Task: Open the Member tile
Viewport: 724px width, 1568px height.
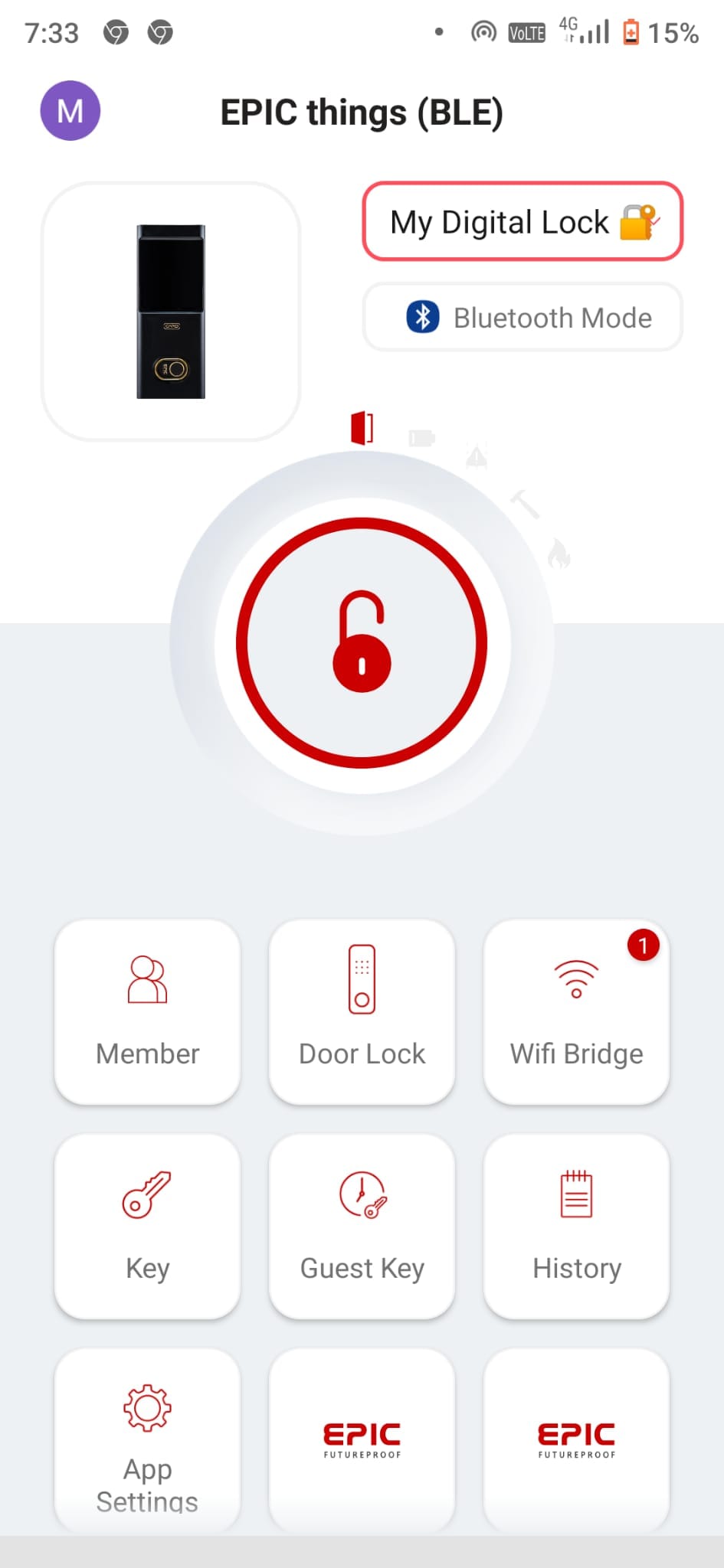Action: pyautogui.click(x=147, y=1012)
